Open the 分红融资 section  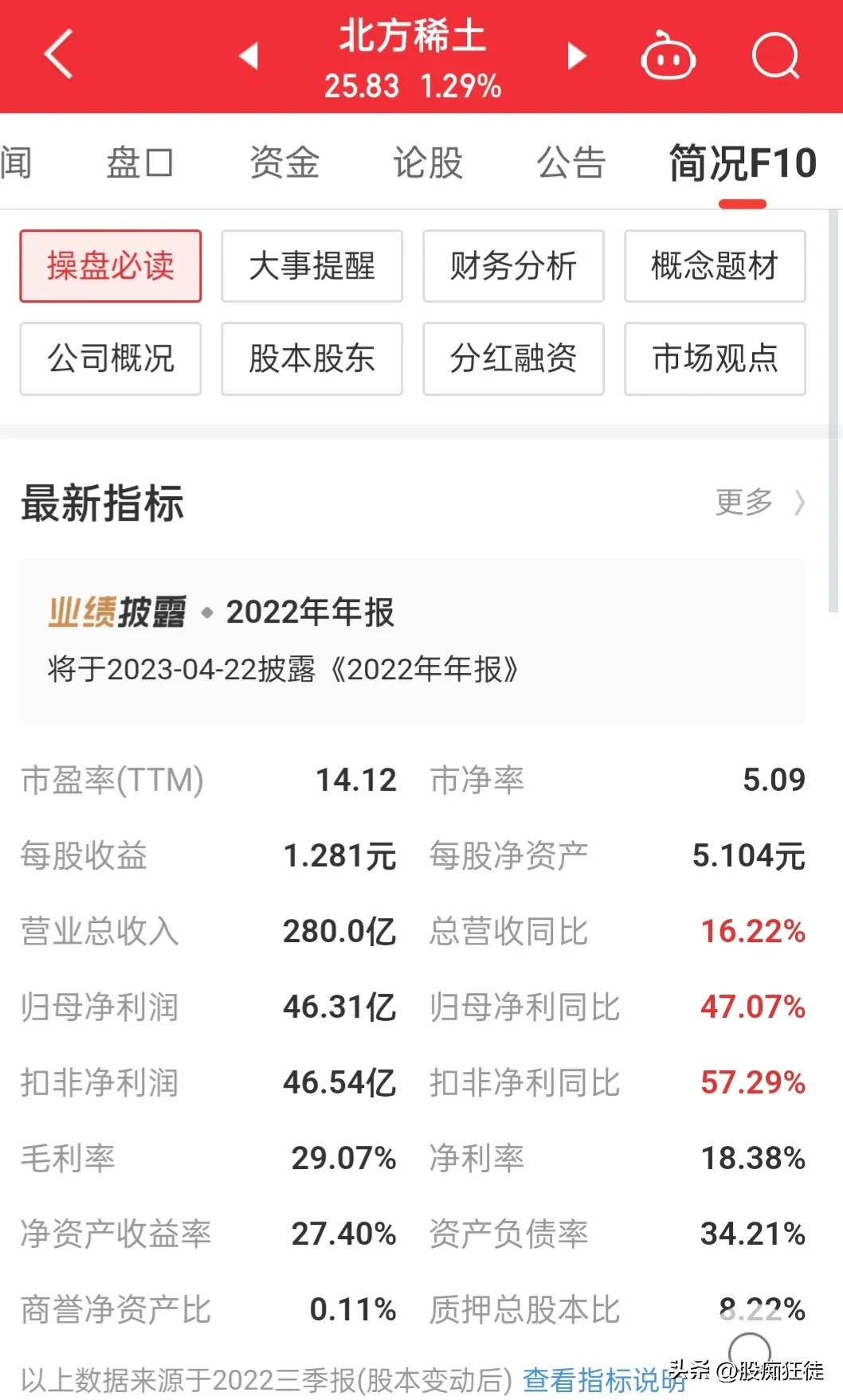click(x=513, y=358)
